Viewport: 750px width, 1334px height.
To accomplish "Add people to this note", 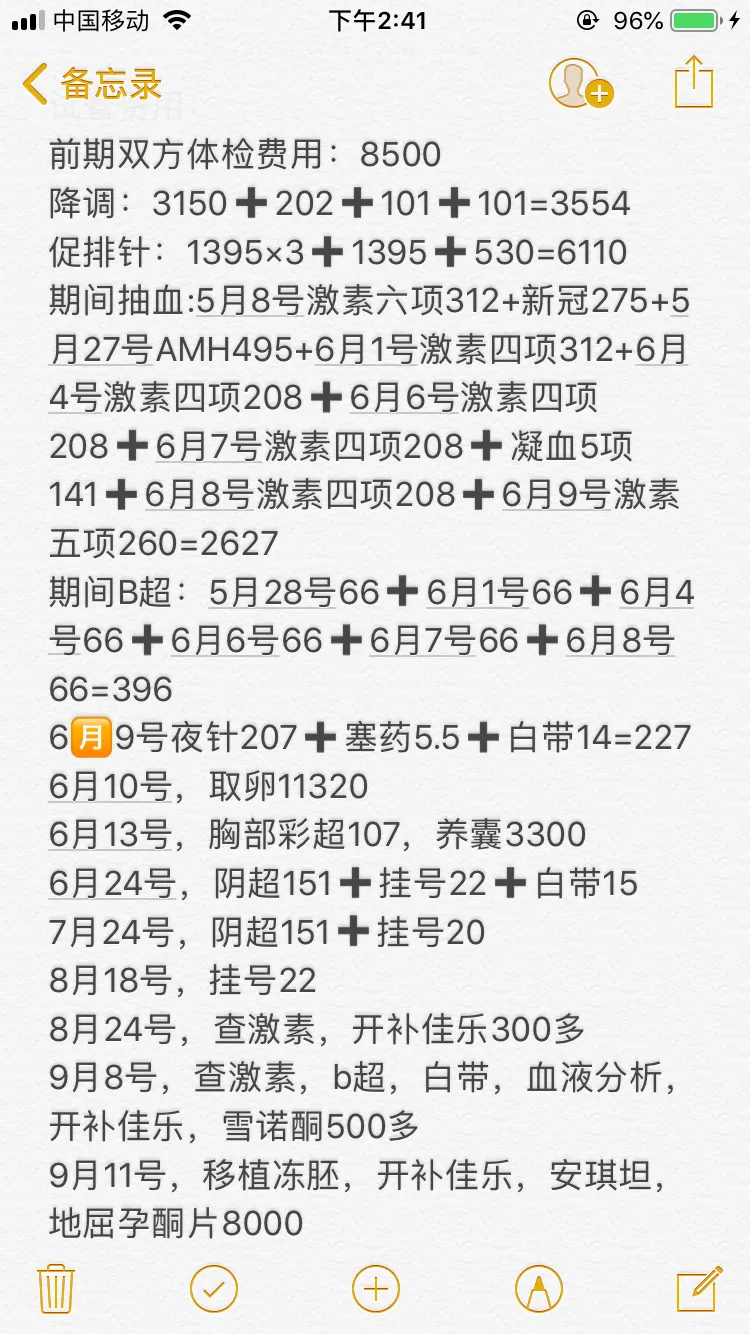I will click(x=580, y=84).
